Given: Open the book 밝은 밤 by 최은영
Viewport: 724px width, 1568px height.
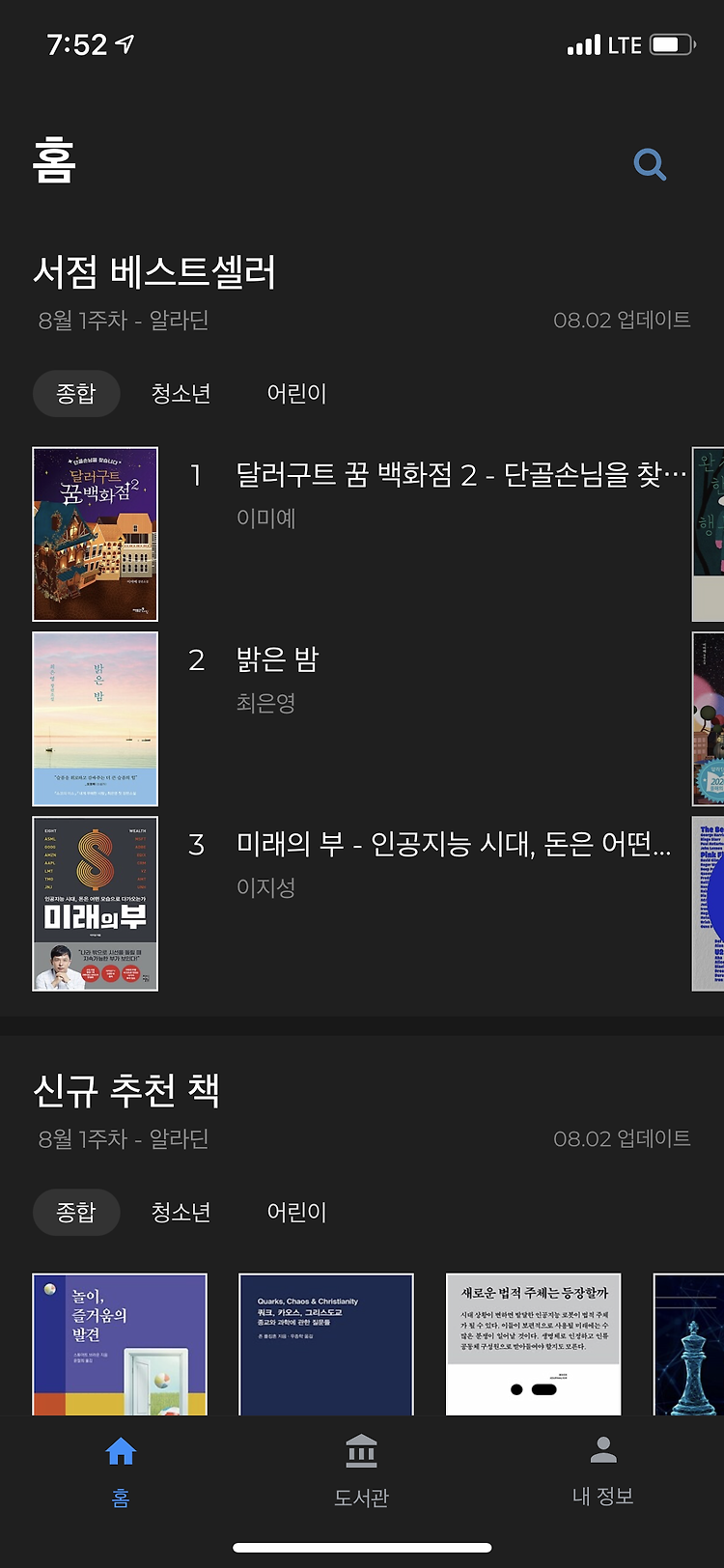Looking at the screenshot, I should tap(359, 718).
